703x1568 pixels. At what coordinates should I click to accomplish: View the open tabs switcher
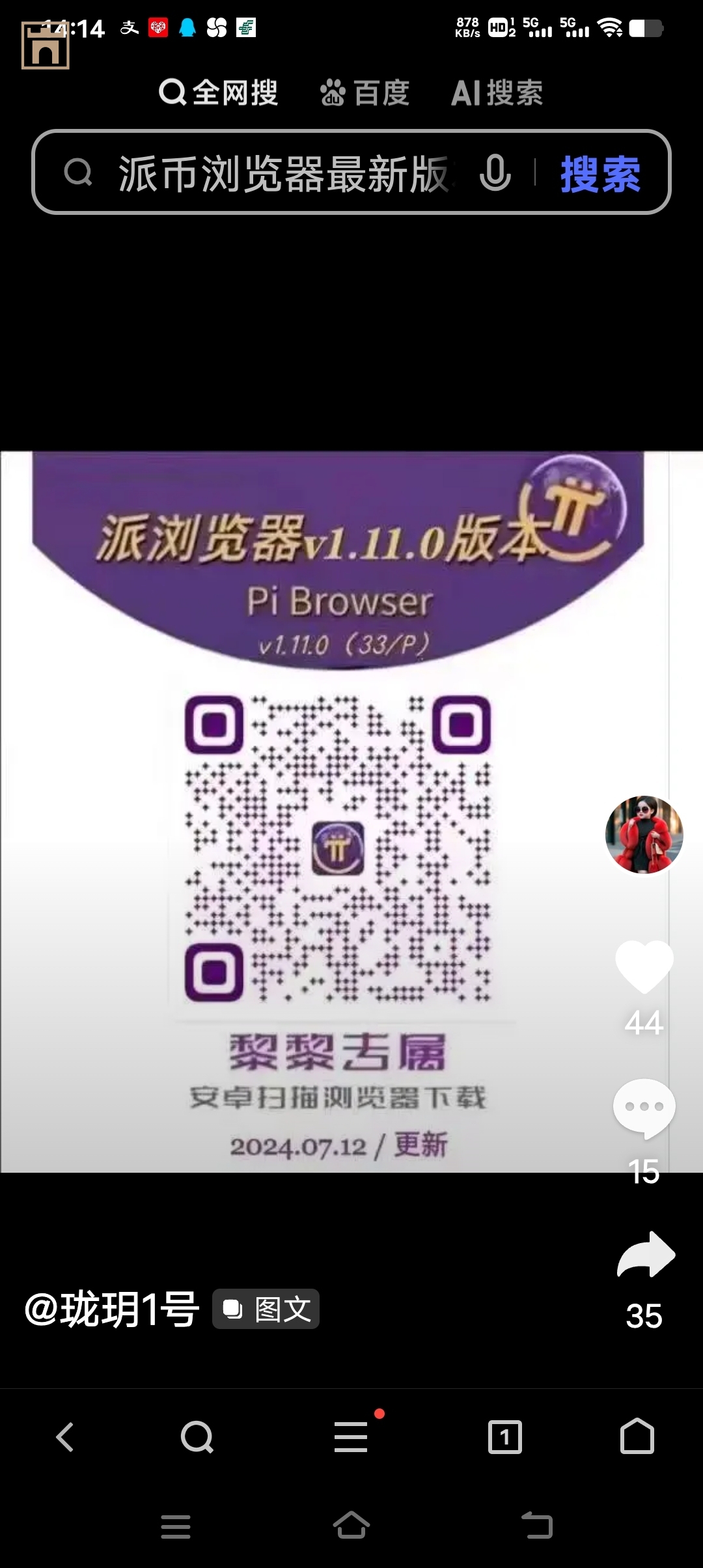click(x=504, y=1436)
